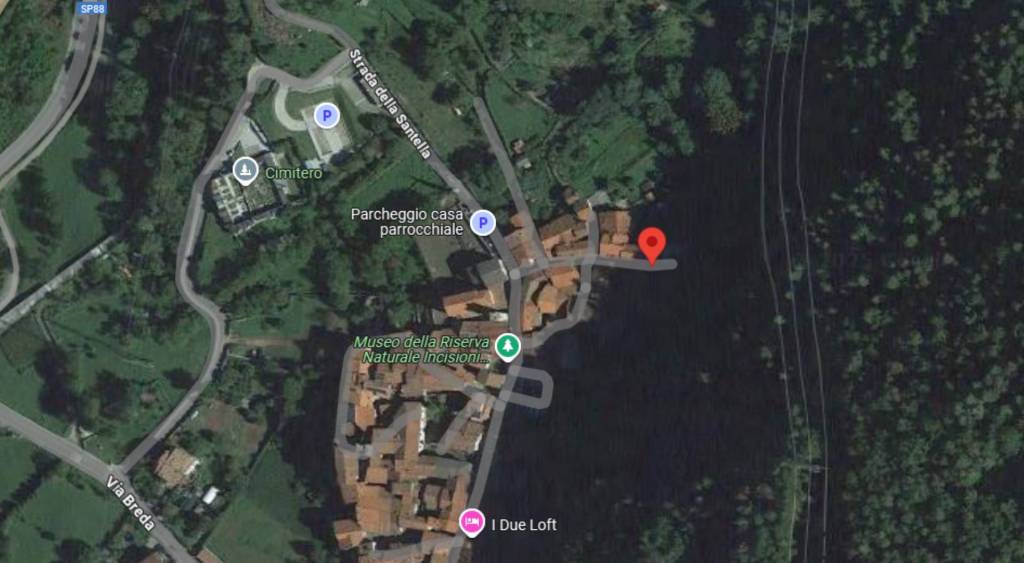Open Parcheggio casa parrocchiale parking marker
The image size is (1024, 563).
click(x=482, y=222)
